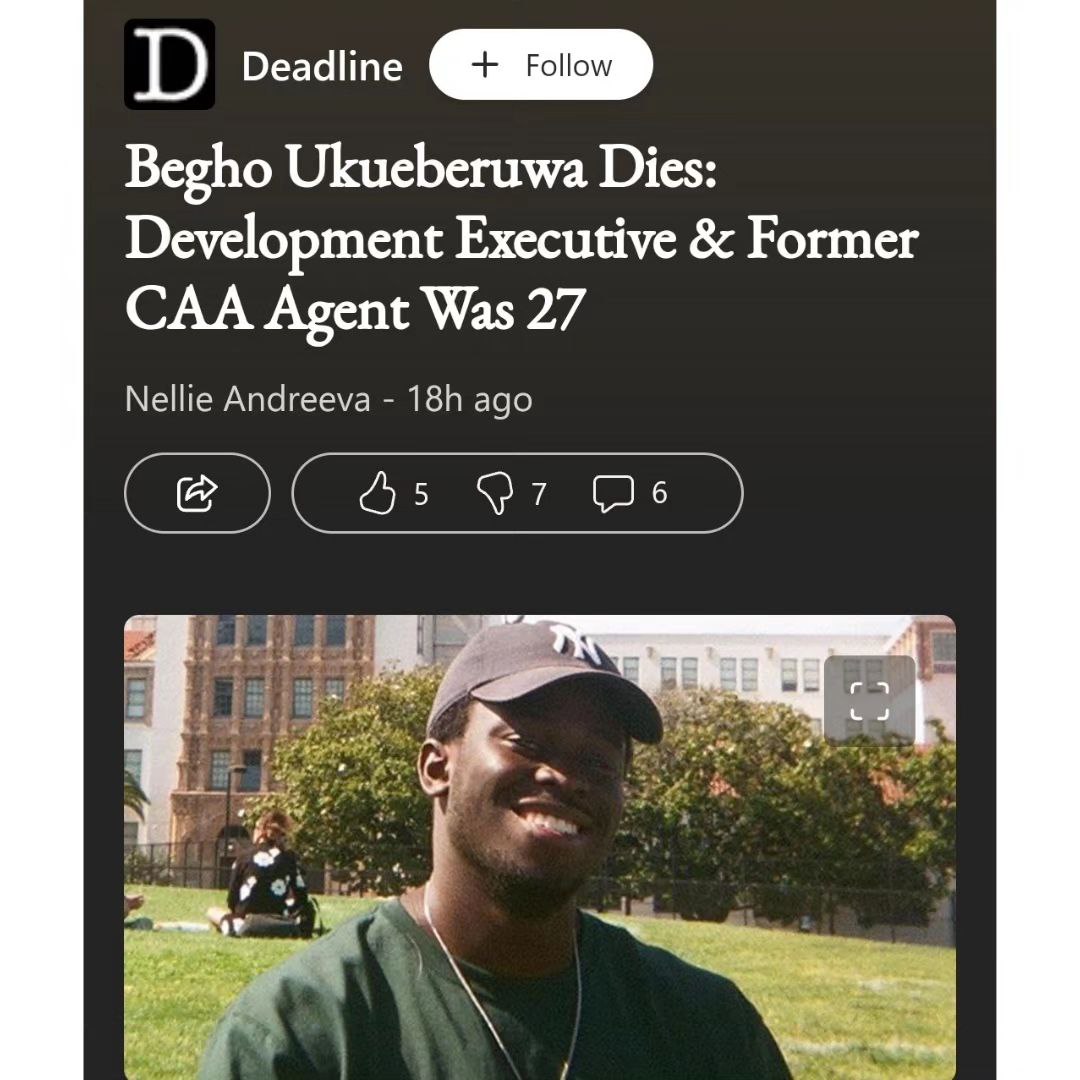Open the Deadline publisher page
1080x1080 pixels.
coord(320,67)
